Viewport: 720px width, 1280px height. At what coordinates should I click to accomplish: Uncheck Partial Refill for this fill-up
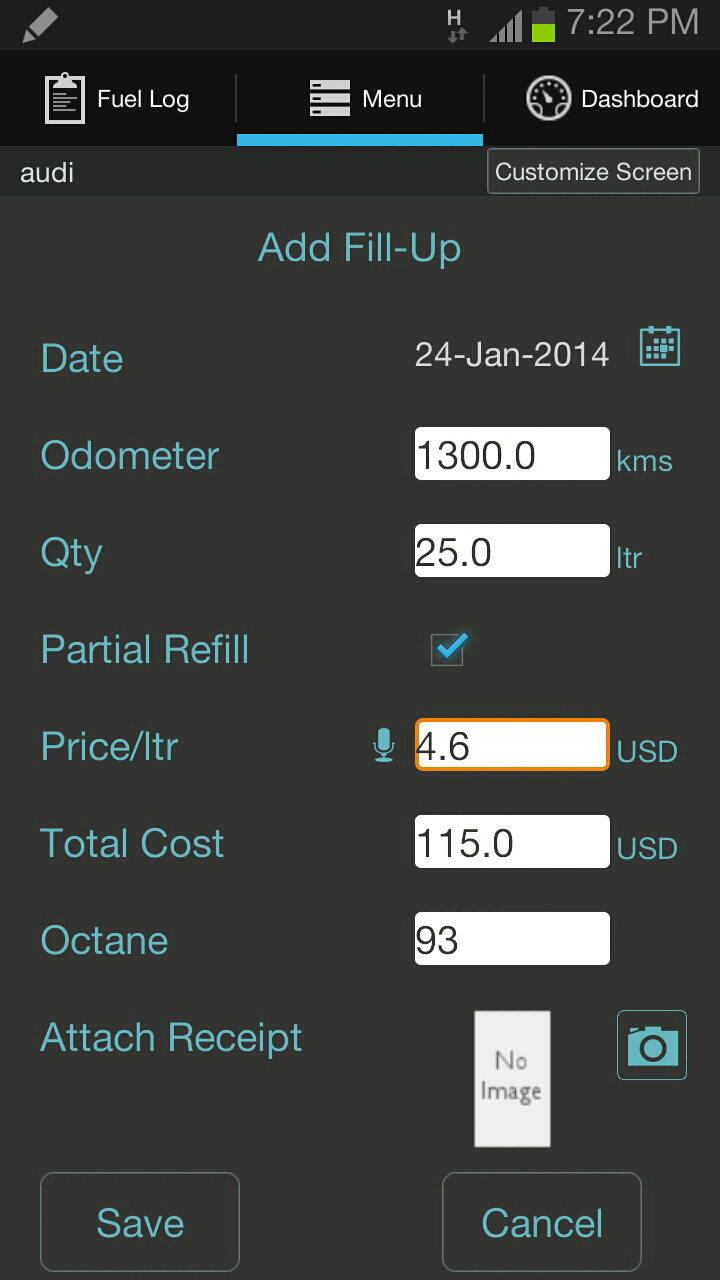(x=448, y=649)
